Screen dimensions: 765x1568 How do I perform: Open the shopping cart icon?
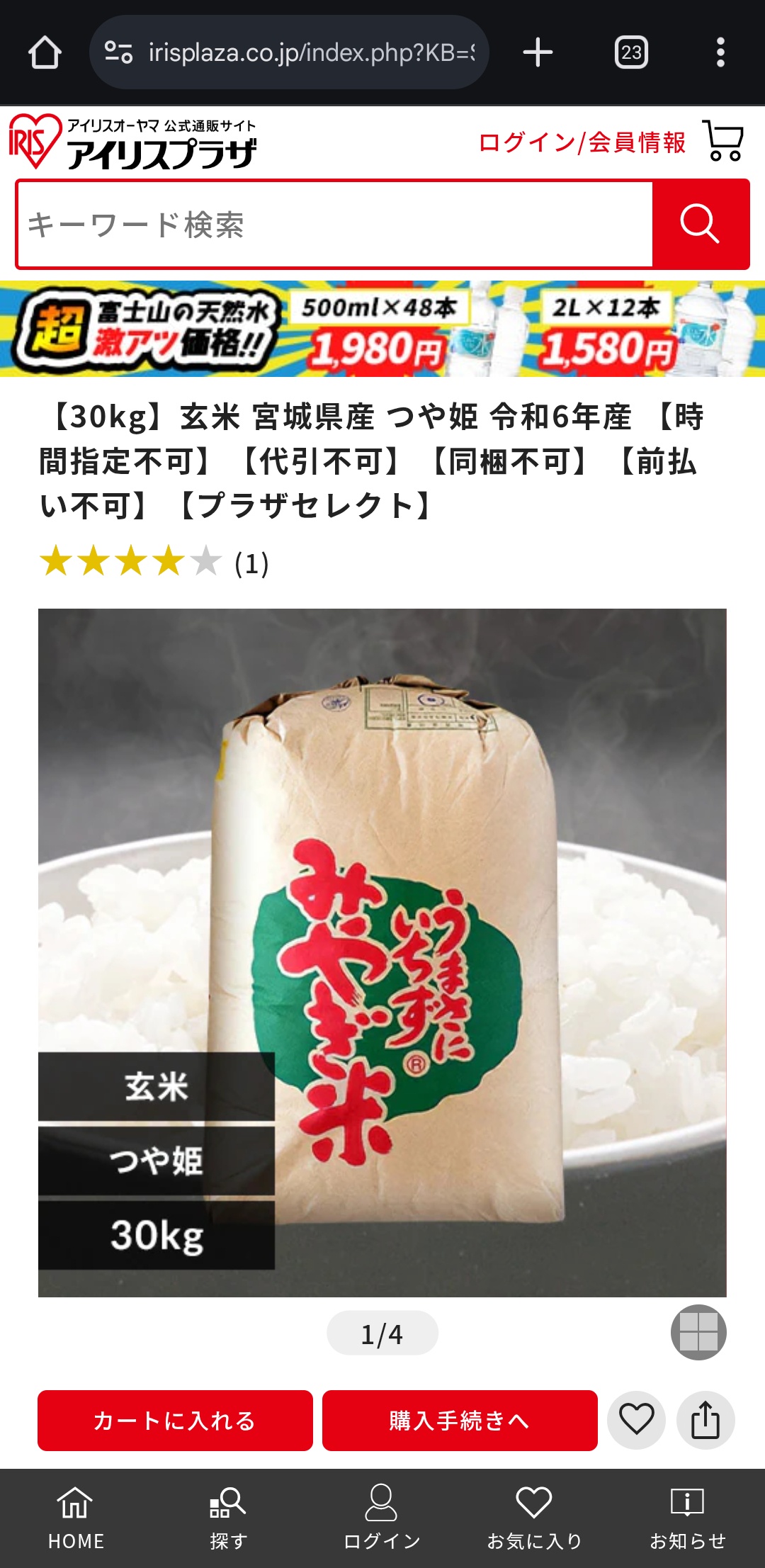point(722,140)
